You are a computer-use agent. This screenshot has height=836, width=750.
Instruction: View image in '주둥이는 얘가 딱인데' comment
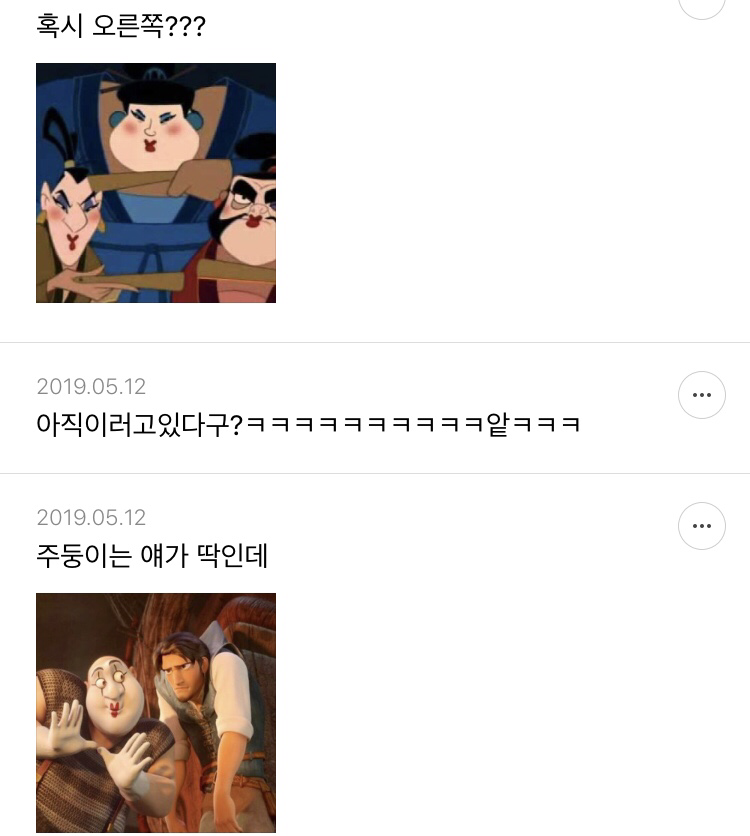pyautogui.click(x=156, y=712)
